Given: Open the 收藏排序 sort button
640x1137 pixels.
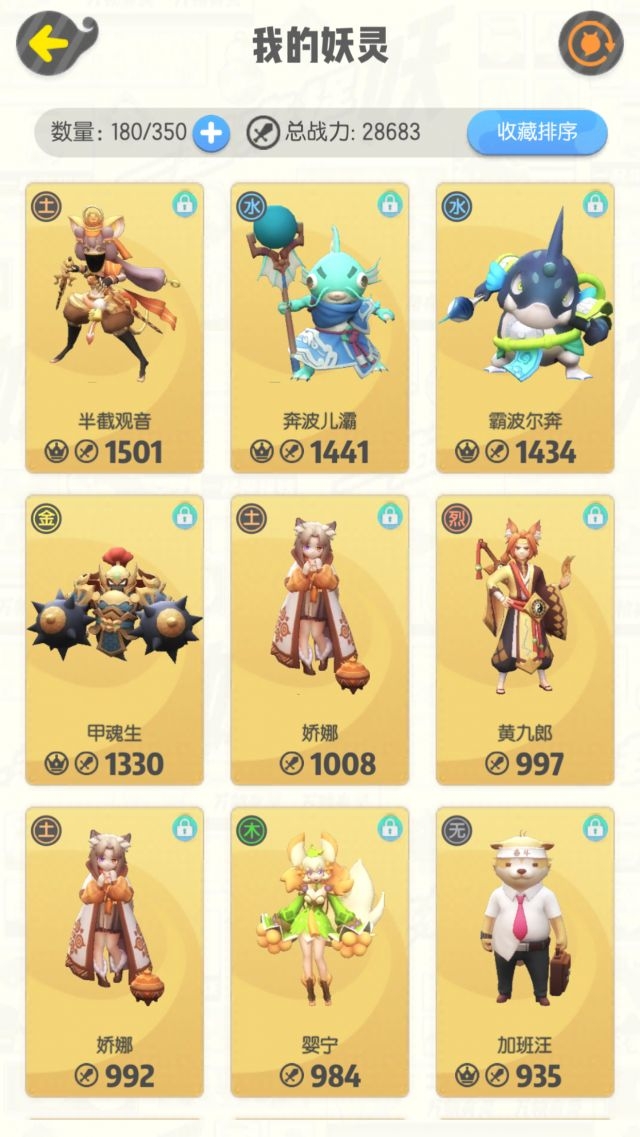Looking at the screenshot, I should [x=537, y=132].
